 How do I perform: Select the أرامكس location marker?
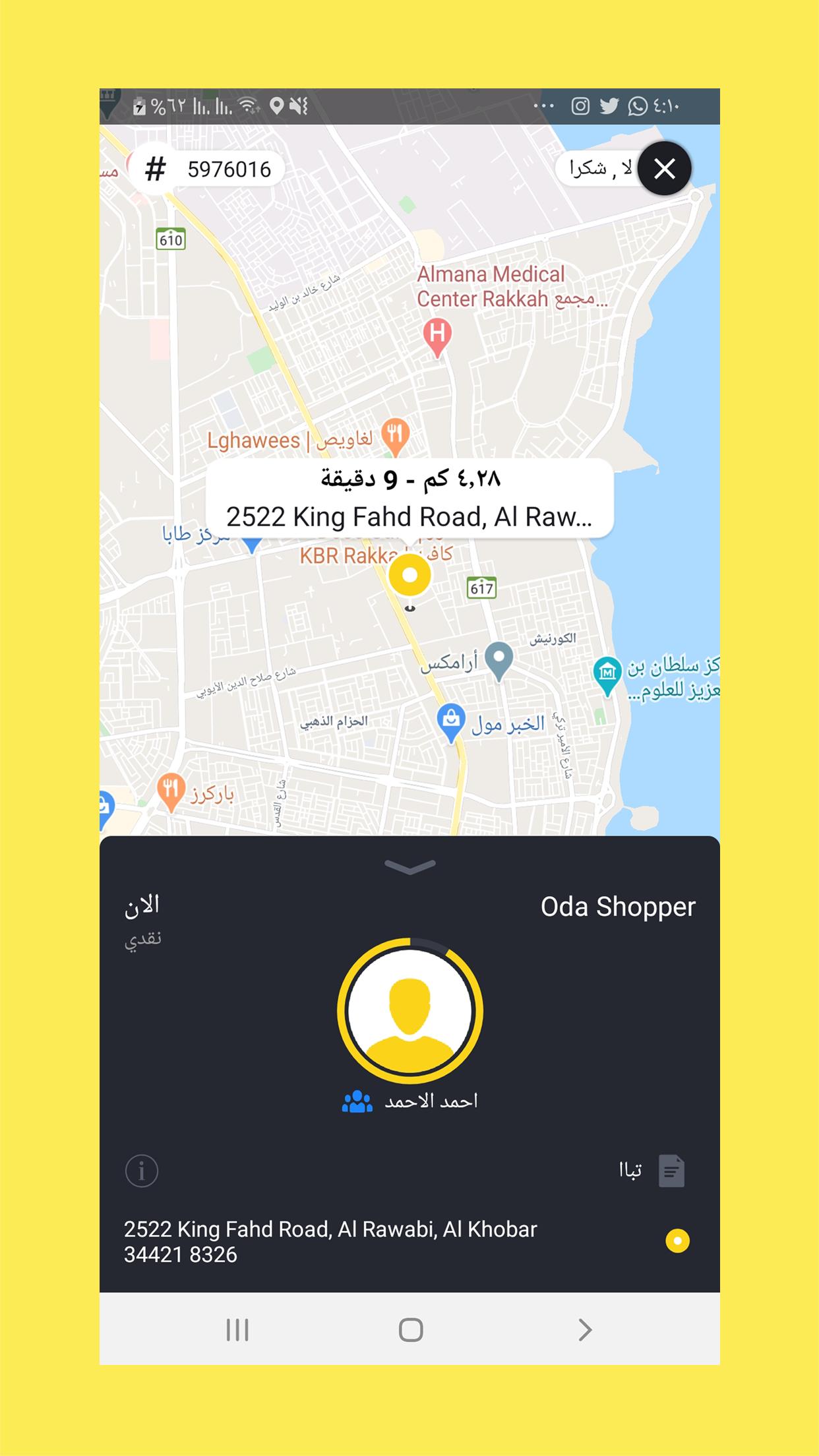pos(499,659)
